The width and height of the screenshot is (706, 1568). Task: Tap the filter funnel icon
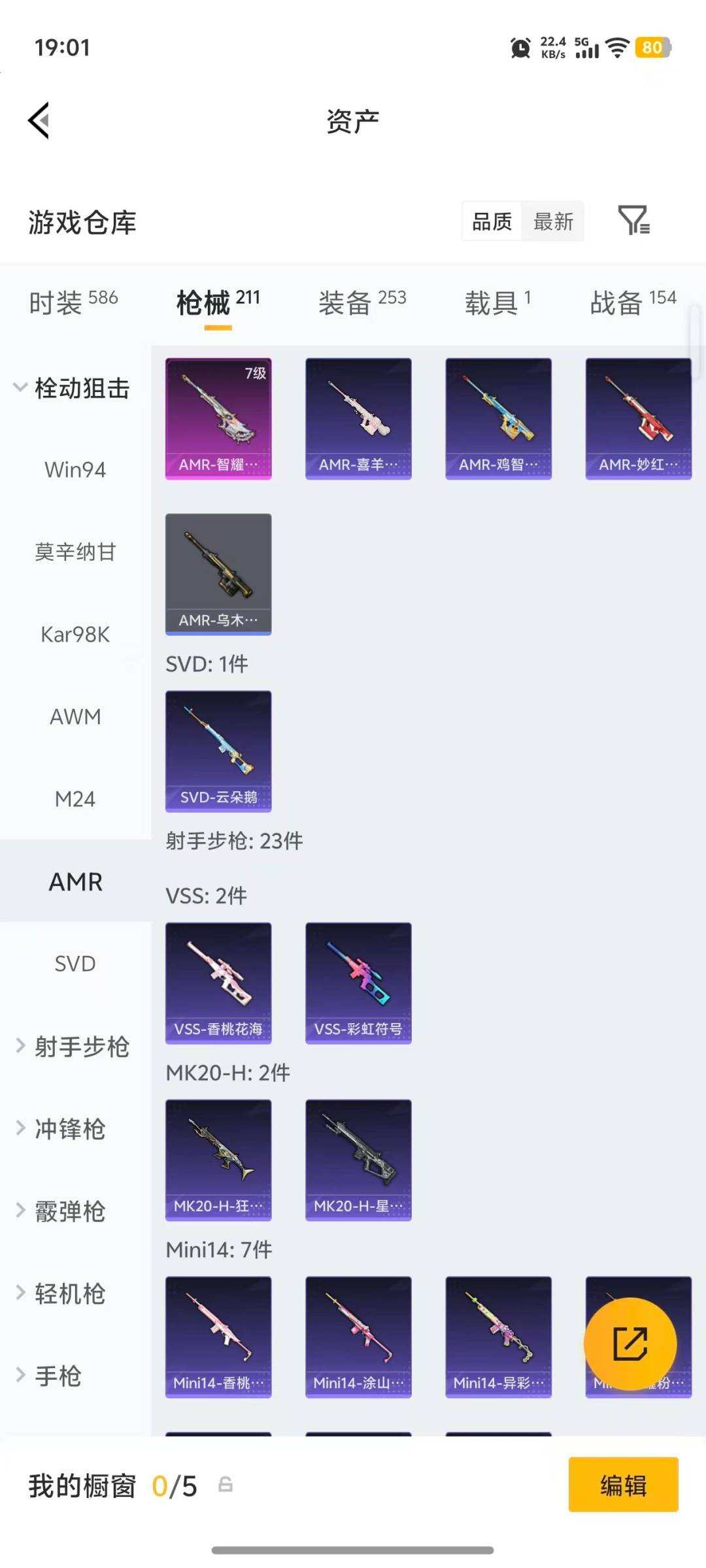[635, 221]
